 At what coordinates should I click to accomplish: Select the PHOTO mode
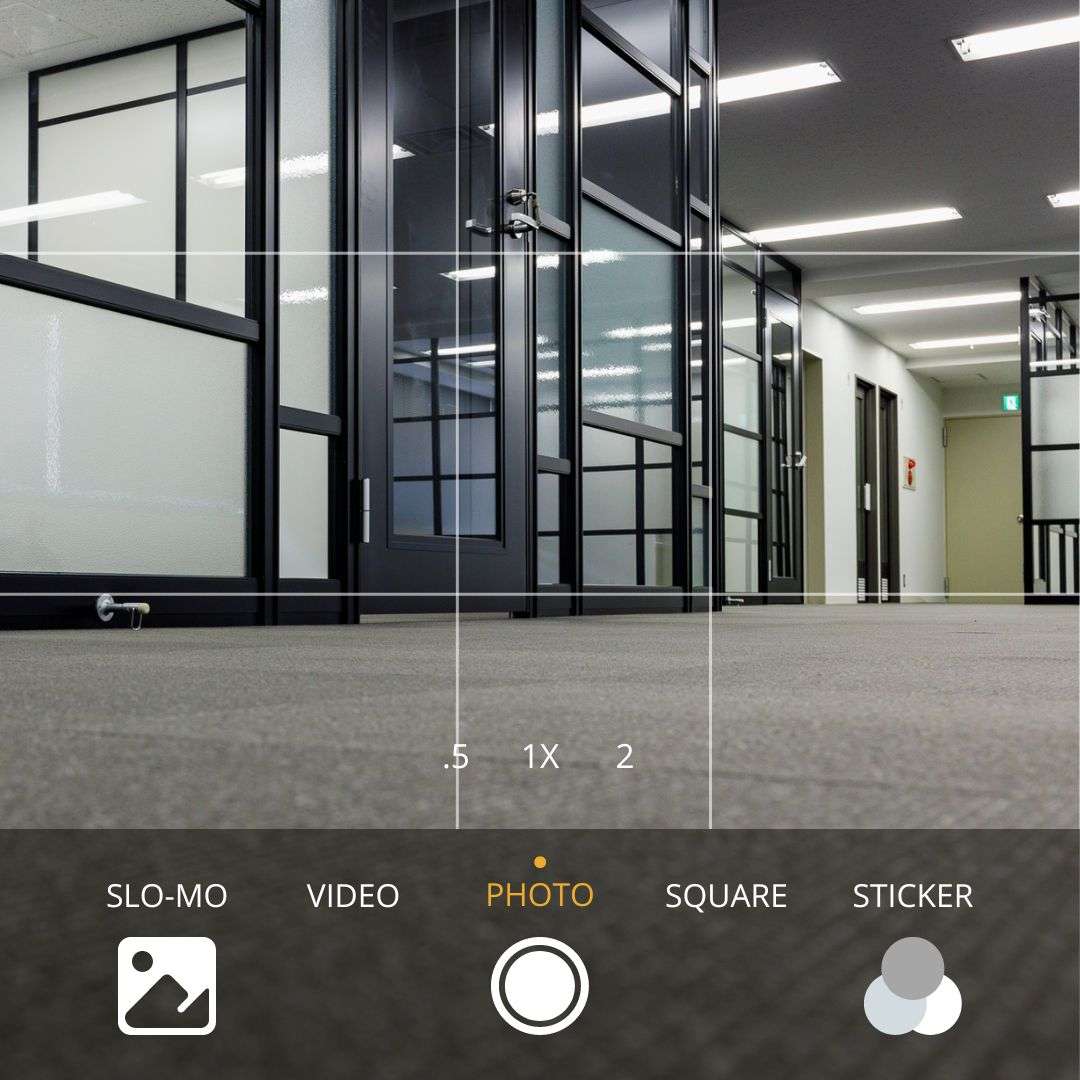[x=540, y=895]
